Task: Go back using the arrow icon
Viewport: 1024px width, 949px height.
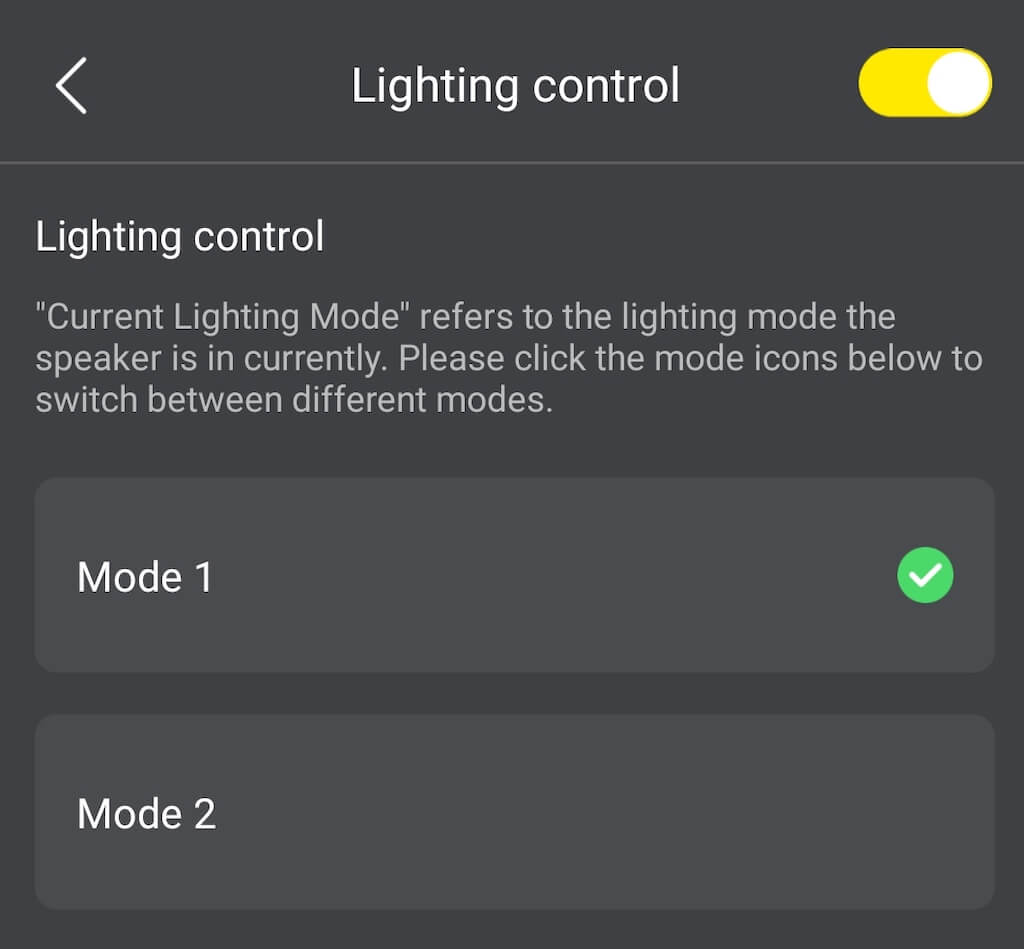Action: click(x=71, y=85)
